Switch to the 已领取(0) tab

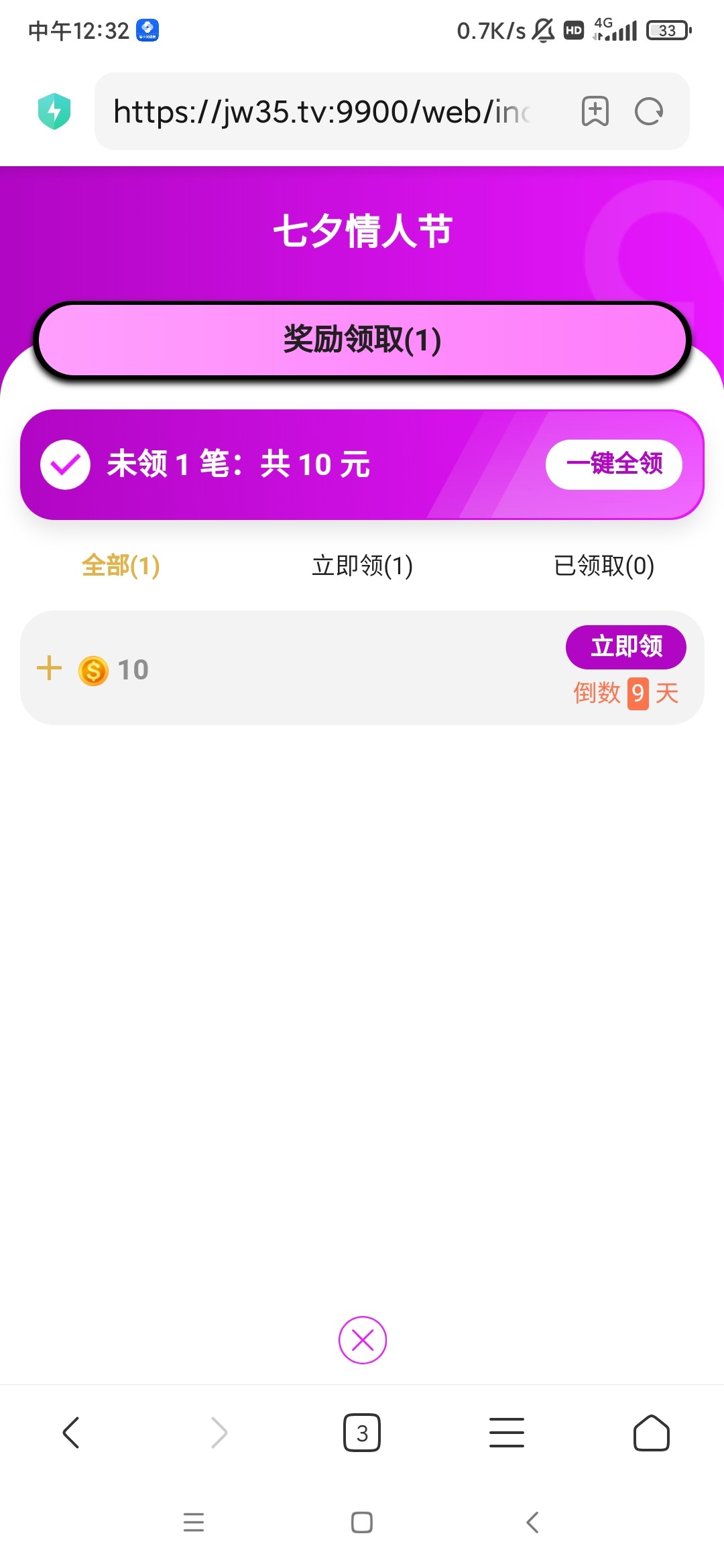click(603, 566)
